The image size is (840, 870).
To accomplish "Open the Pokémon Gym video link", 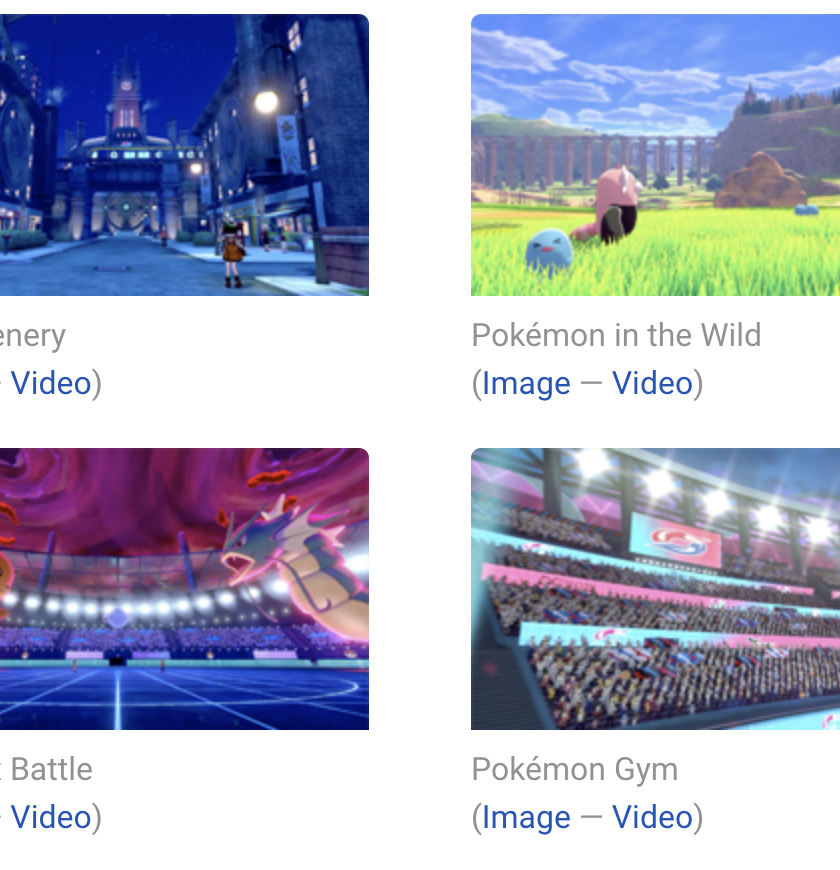I will pos(652,818).
